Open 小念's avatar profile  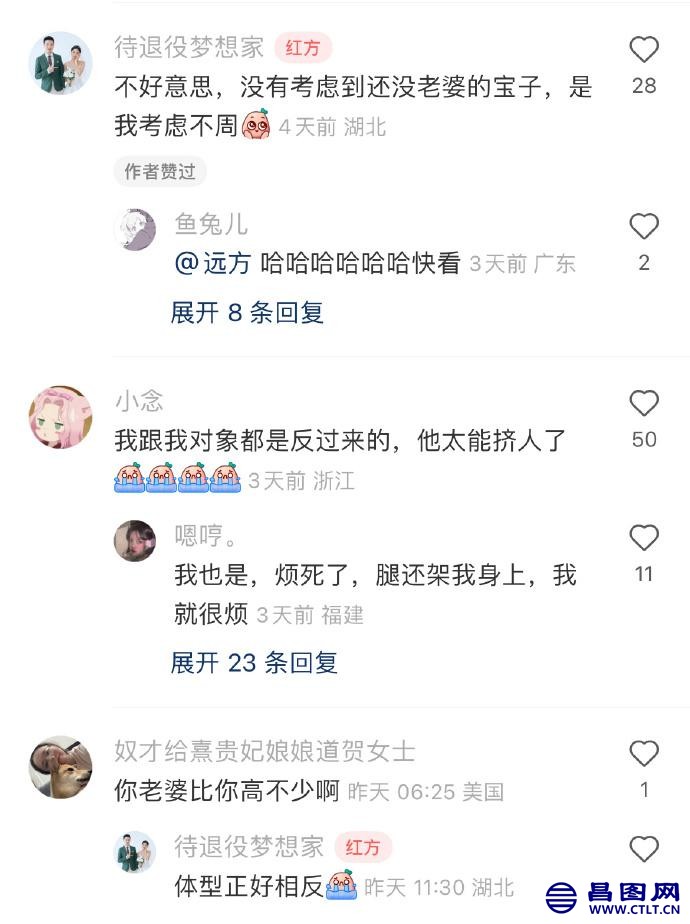60,416
